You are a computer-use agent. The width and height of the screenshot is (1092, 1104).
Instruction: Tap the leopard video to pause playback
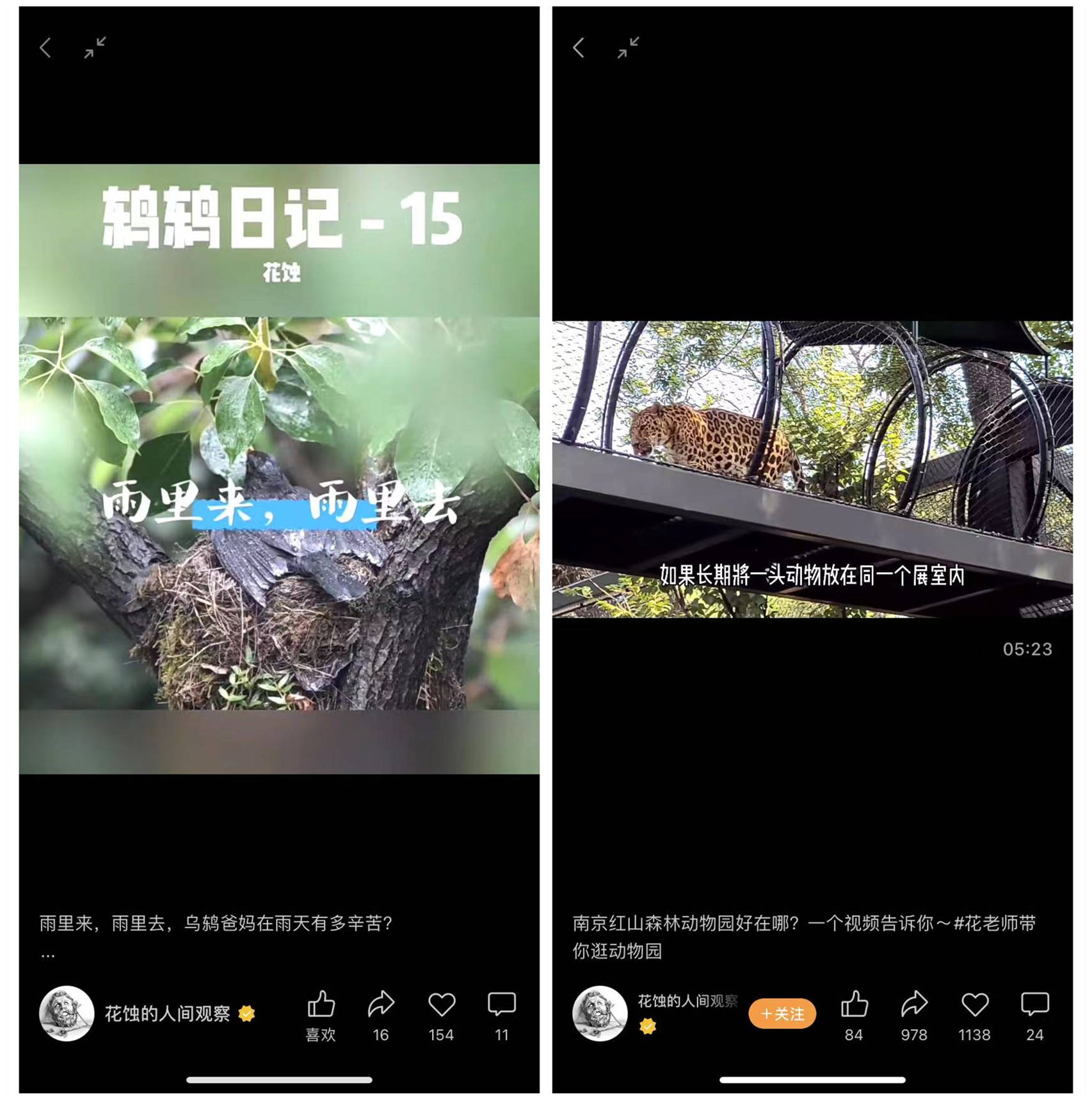[812, 469]
